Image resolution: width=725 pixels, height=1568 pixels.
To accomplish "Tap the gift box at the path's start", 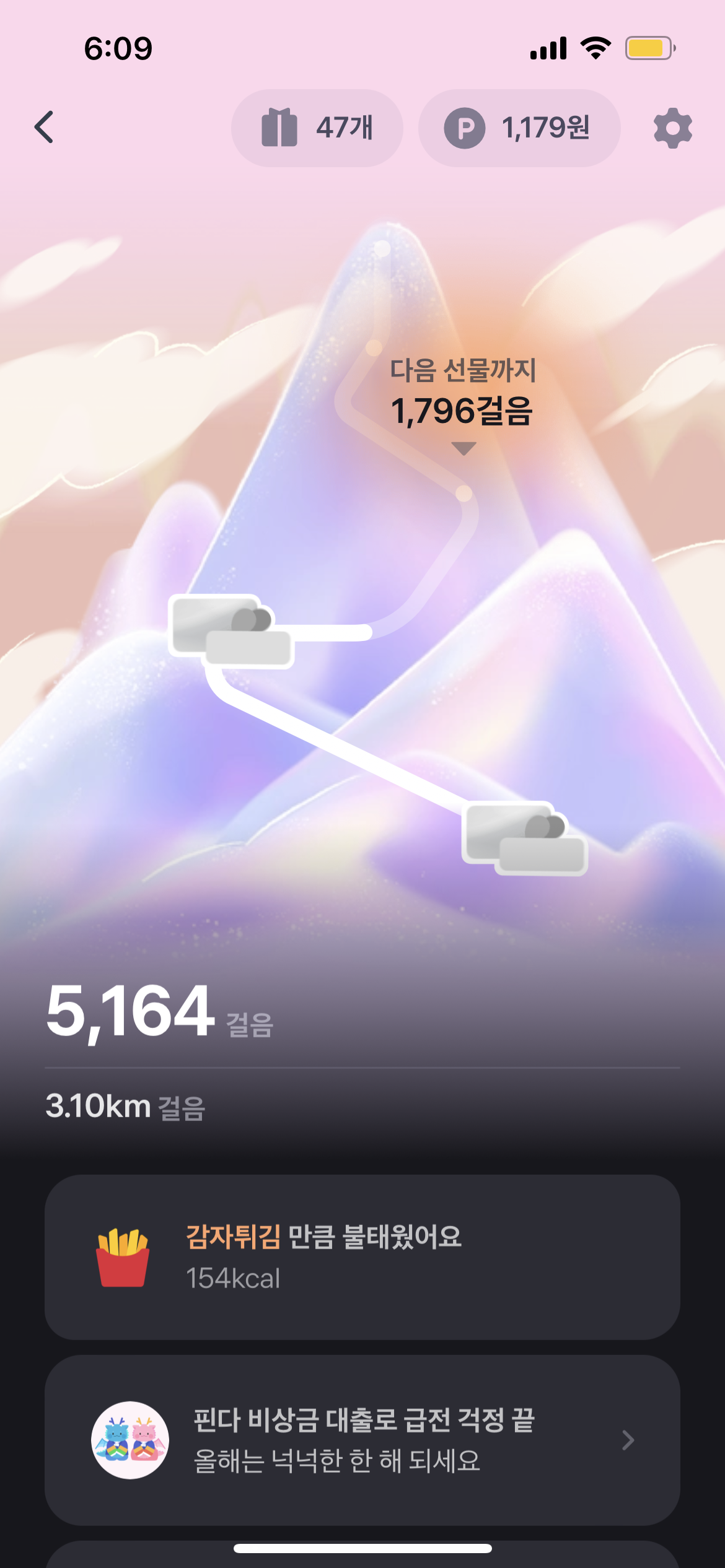I will coord(524,838).
